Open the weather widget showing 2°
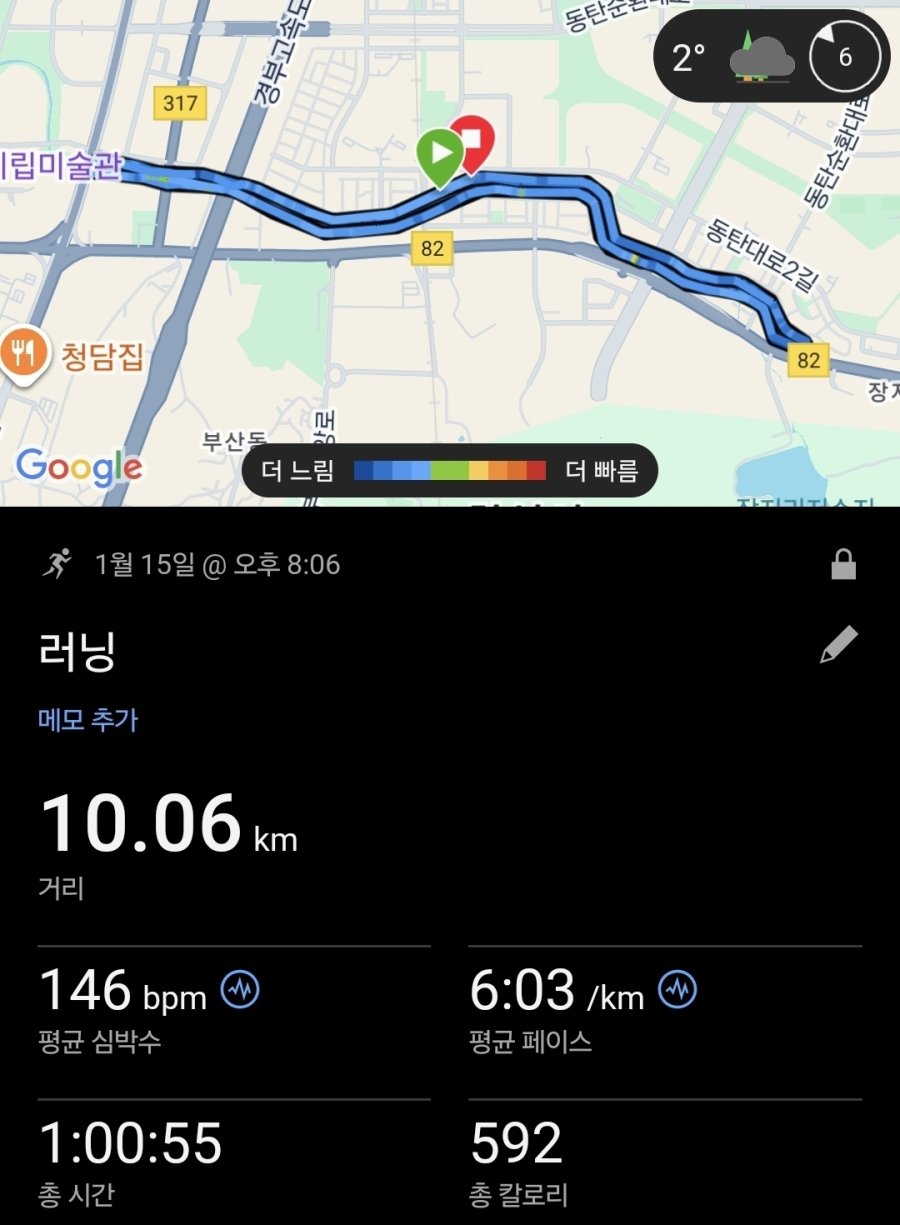 pyautogui.click(x=772, y=57)
